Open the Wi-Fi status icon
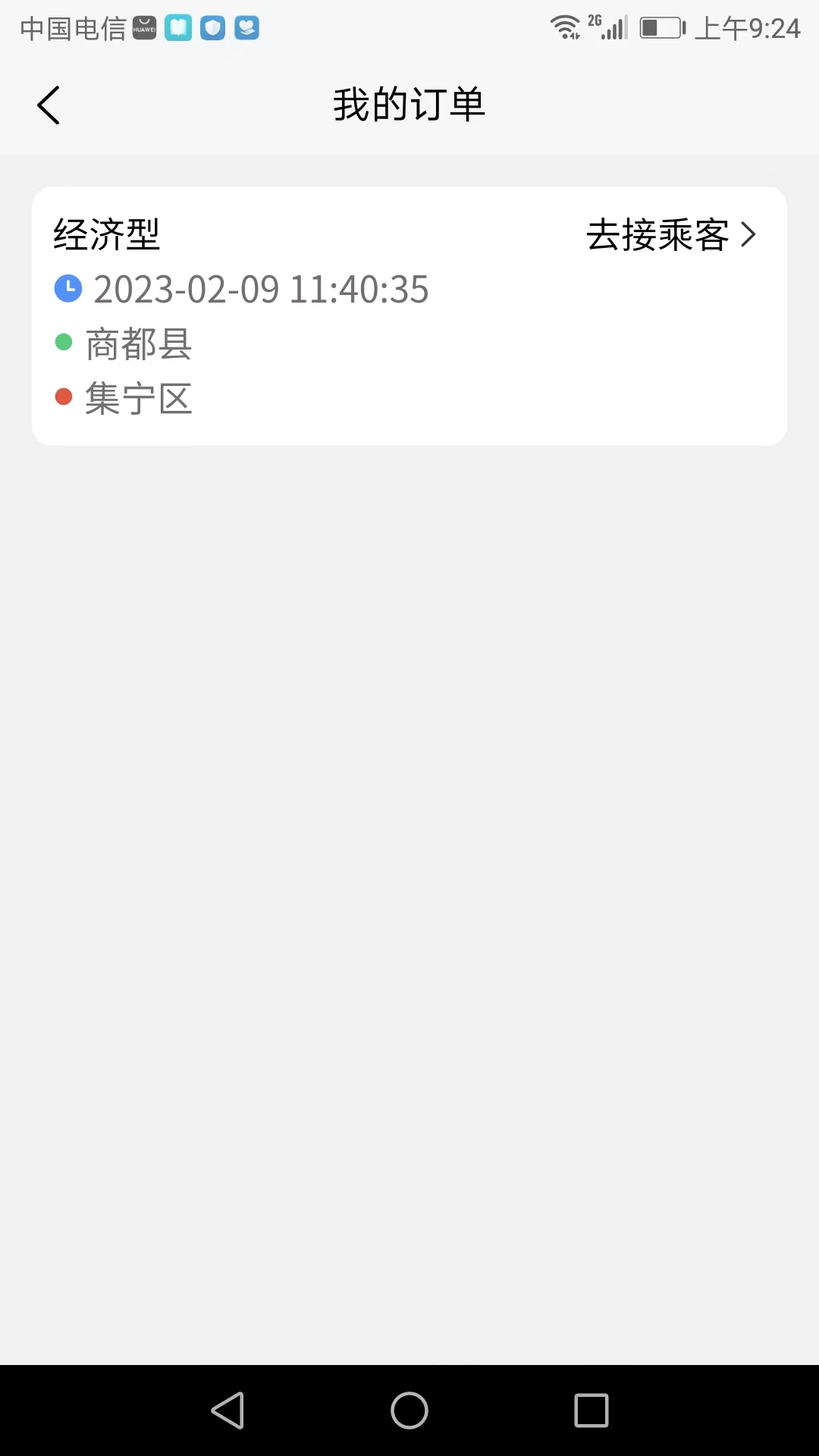The width and height of the screenshot is (819, 1456). (566, 27)
